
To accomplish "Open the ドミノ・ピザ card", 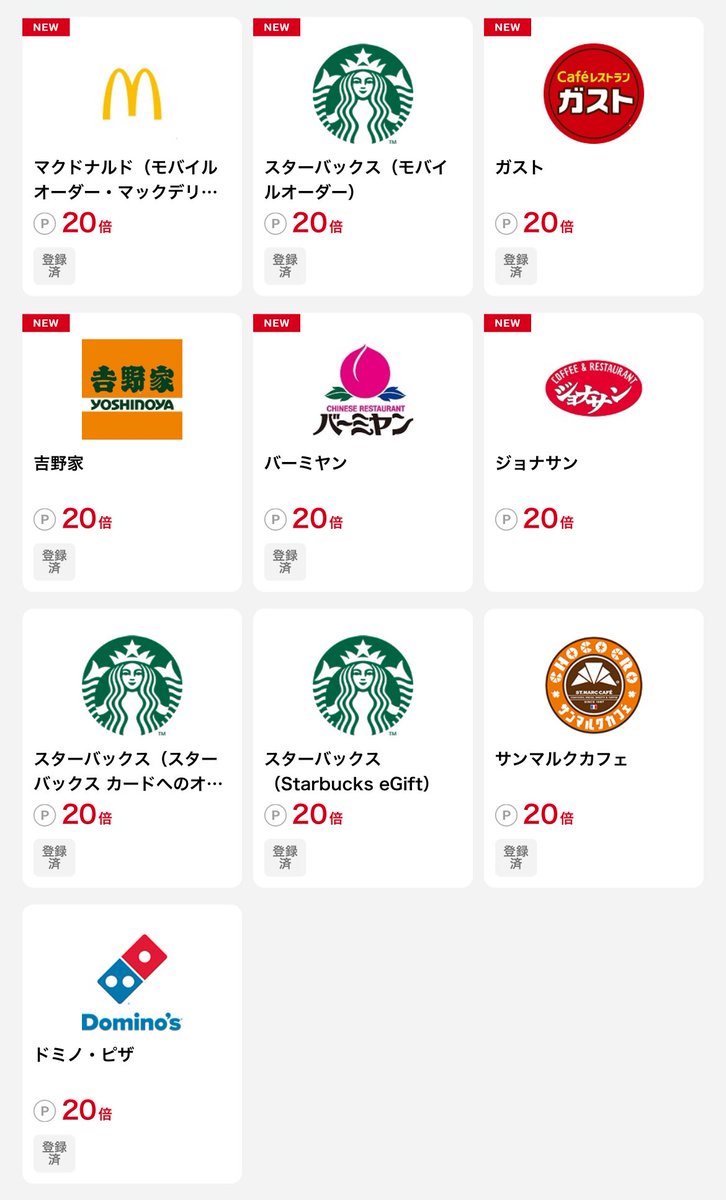I will point(132,1044).
